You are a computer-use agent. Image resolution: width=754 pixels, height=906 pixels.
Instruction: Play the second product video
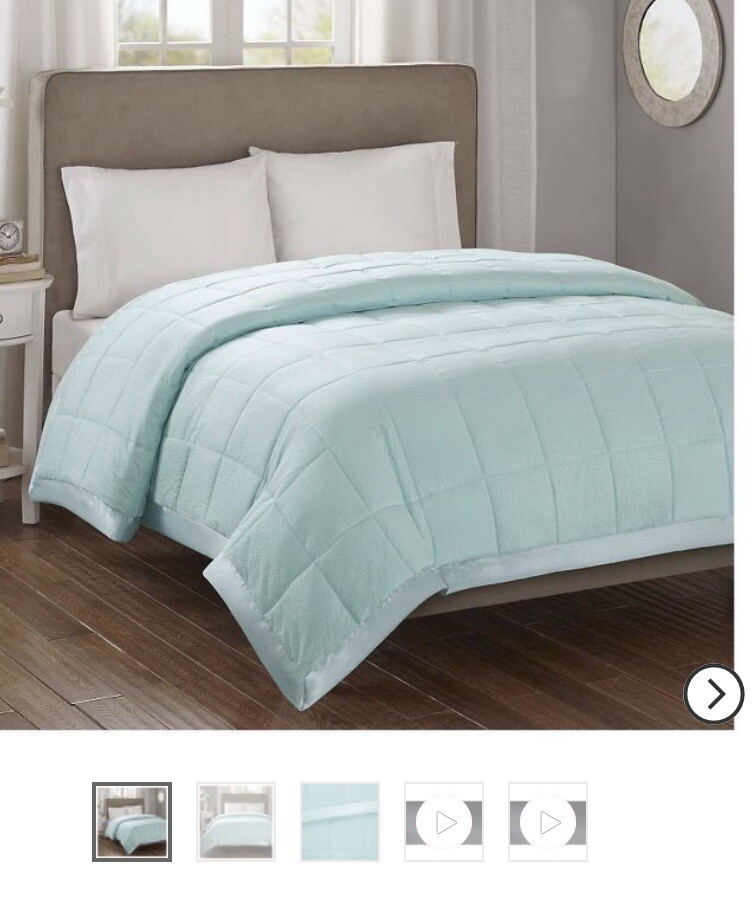[548, 821]
